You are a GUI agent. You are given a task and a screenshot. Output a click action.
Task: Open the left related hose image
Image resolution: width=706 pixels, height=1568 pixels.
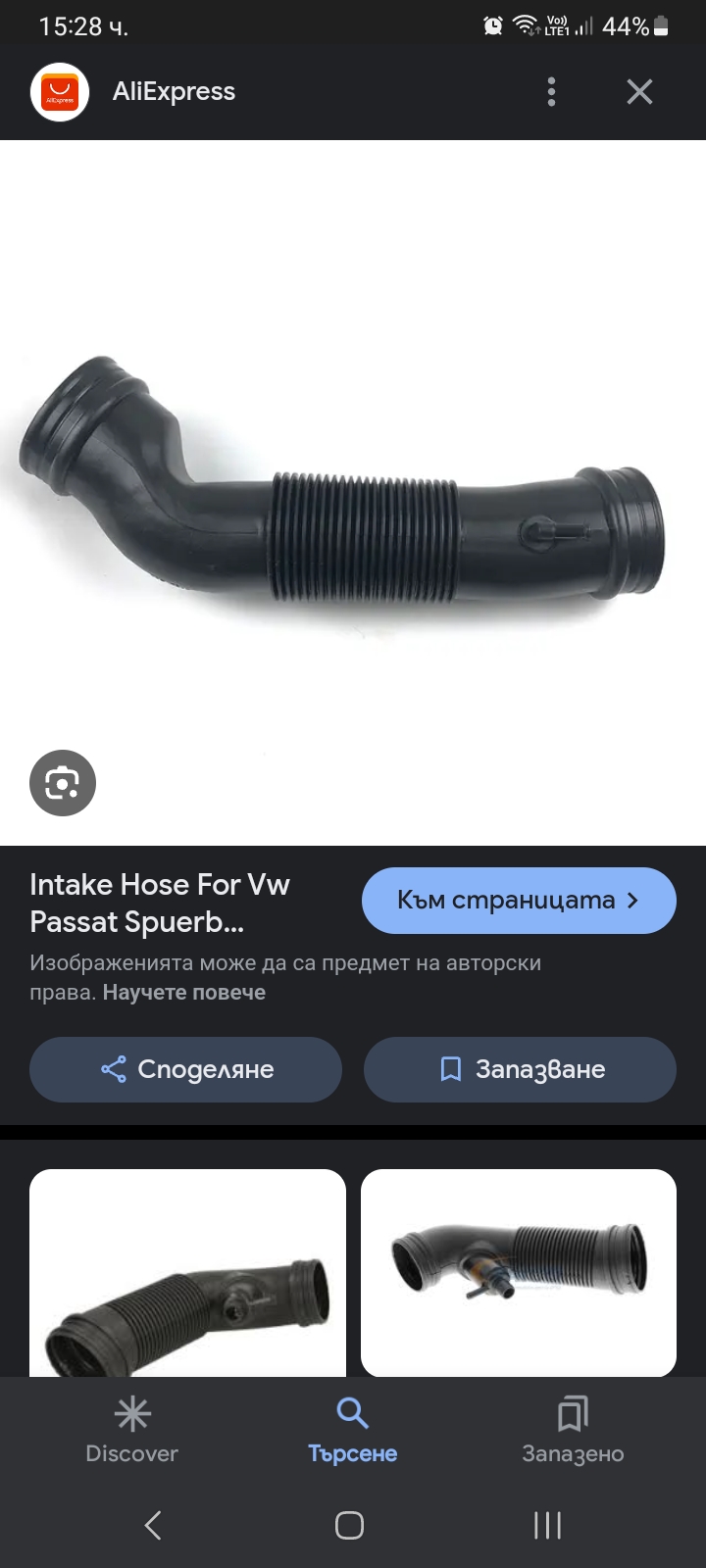[x=187, y=1274]
